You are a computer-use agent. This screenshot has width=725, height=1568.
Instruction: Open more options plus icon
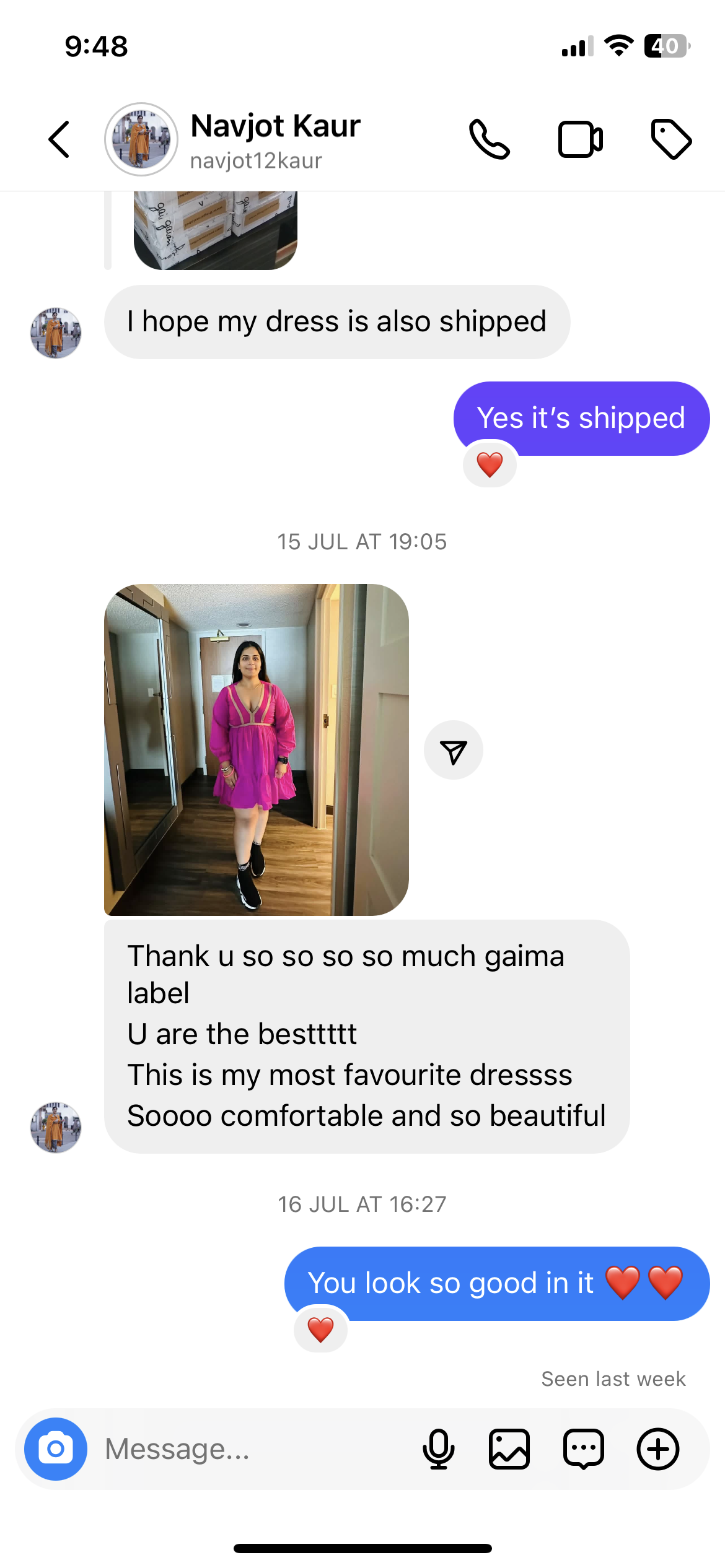657,1449
